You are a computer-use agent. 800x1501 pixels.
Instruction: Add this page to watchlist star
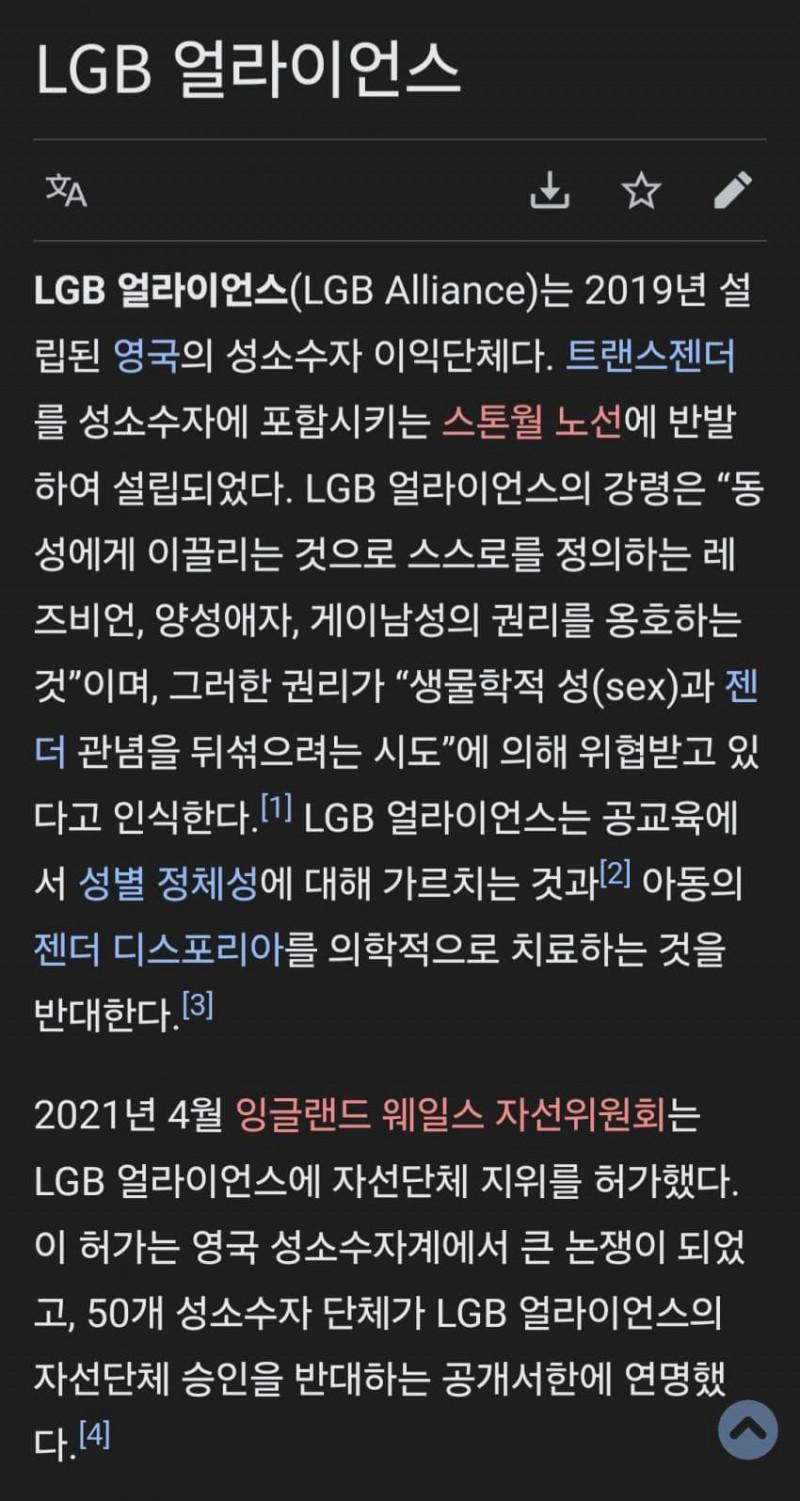(x=641, y=190)
